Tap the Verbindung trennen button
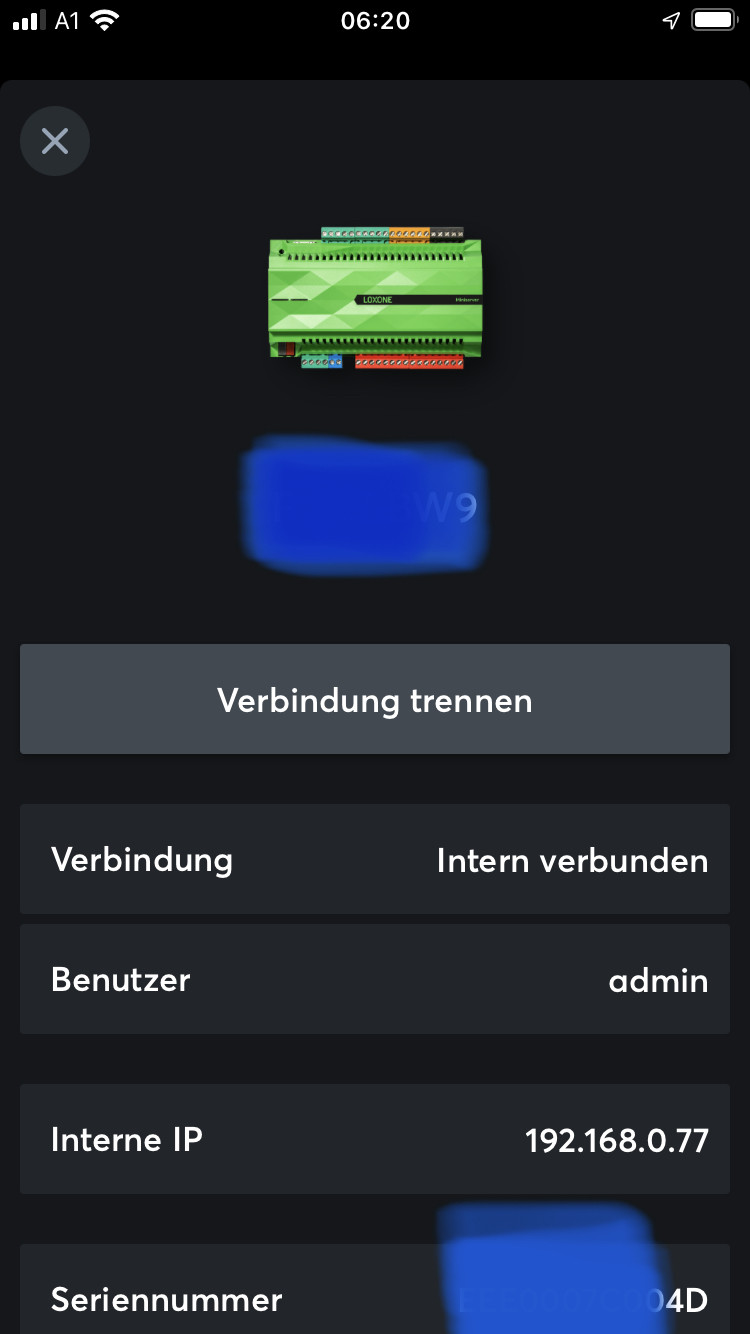Screen dimensions: 750x1334 pos(375,699)
